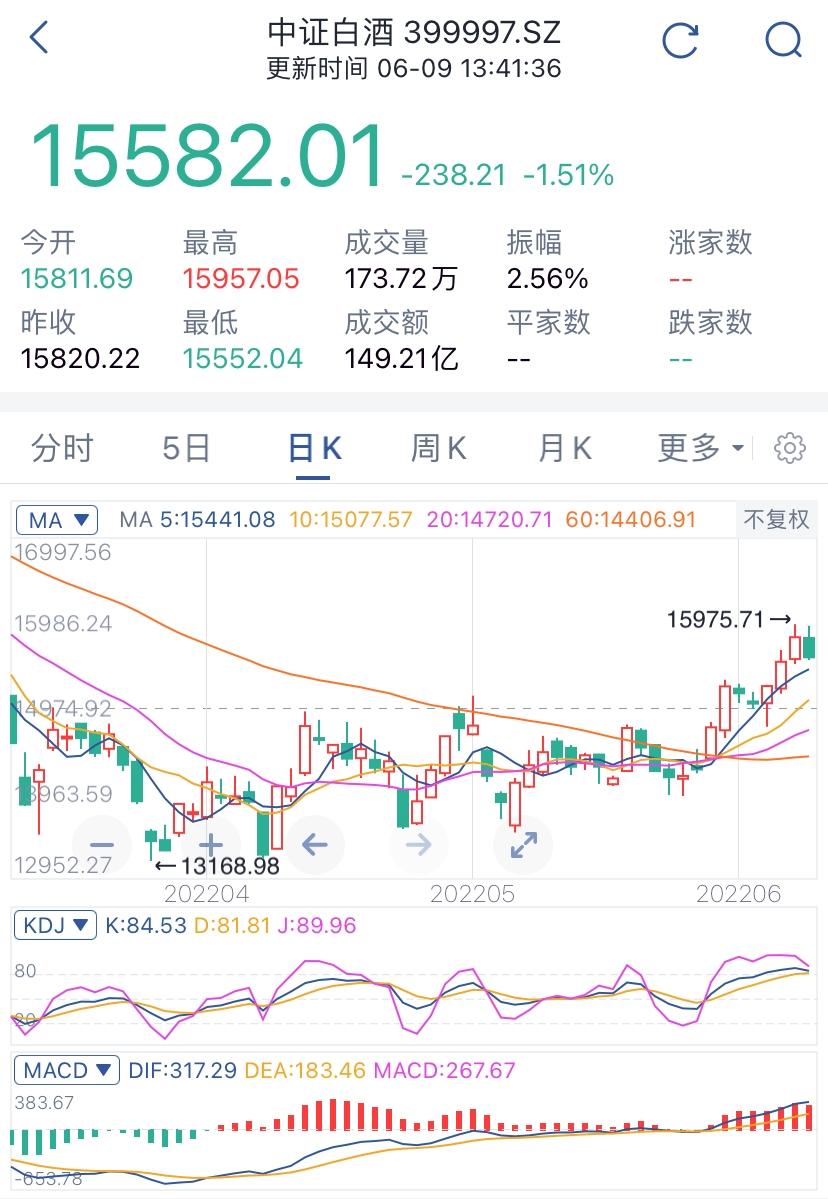Screen dimensions: 828x1199
Task: Open the search icon at top right
Action: point(784,40)
